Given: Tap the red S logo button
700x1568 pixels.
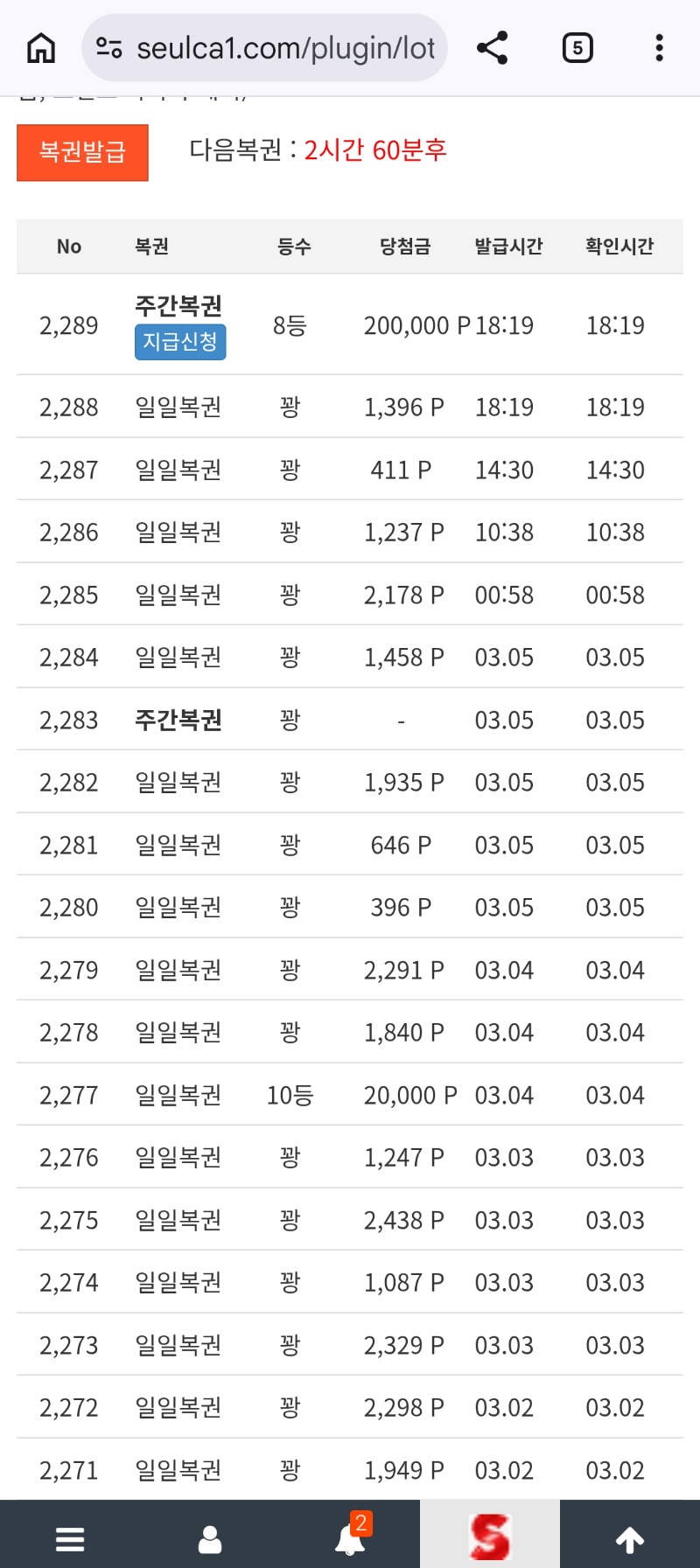Looking at the screenshot, I should pyautogui.click(x=490, y=1537).
